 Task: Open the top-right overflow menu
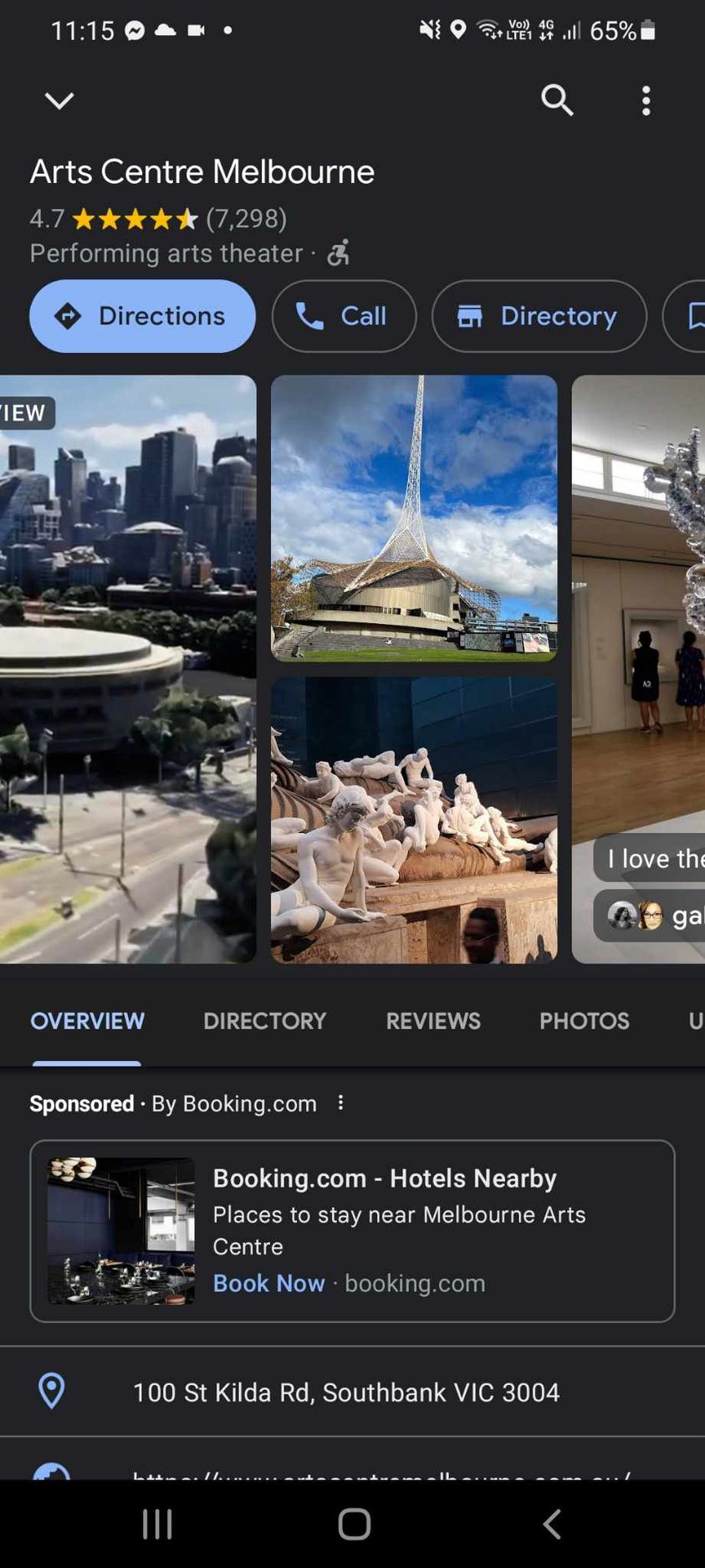[646, 100]
